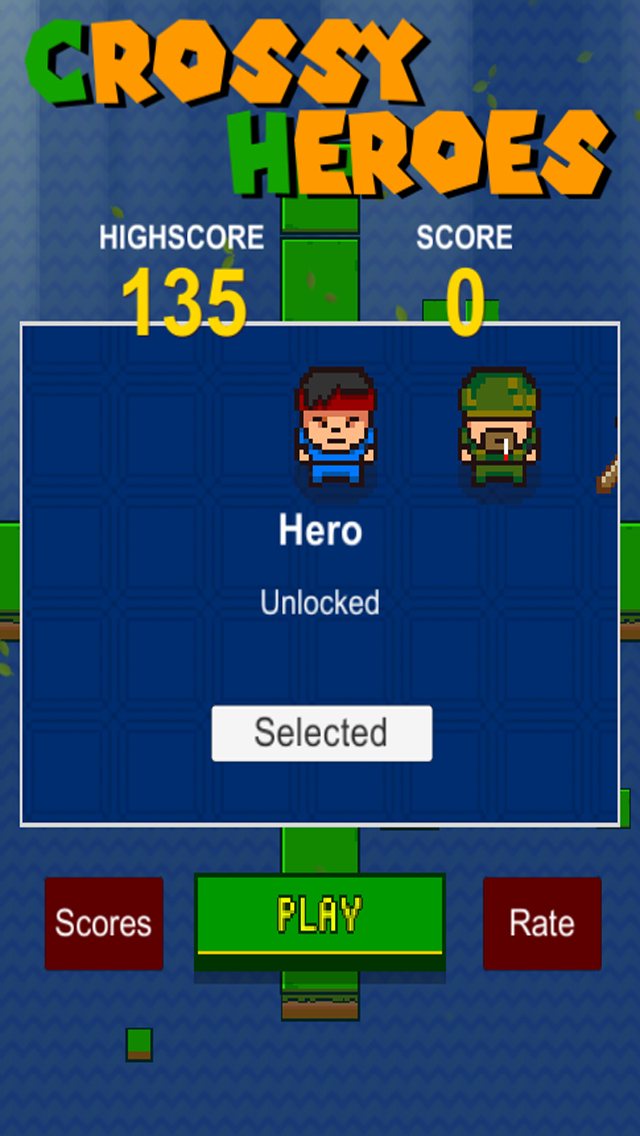Viewport: 640px width, 1136px height.
Task: Tap the Rate button
Action: coord(542,923)
